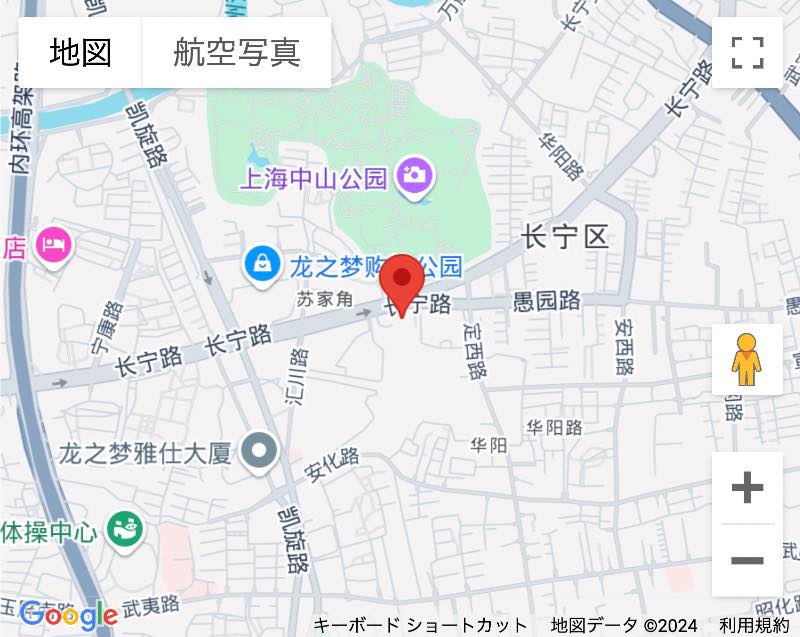Open 龙之梦雅仕大厦 place marker
This screenshot has width=800, height=637.
(262, 452)
